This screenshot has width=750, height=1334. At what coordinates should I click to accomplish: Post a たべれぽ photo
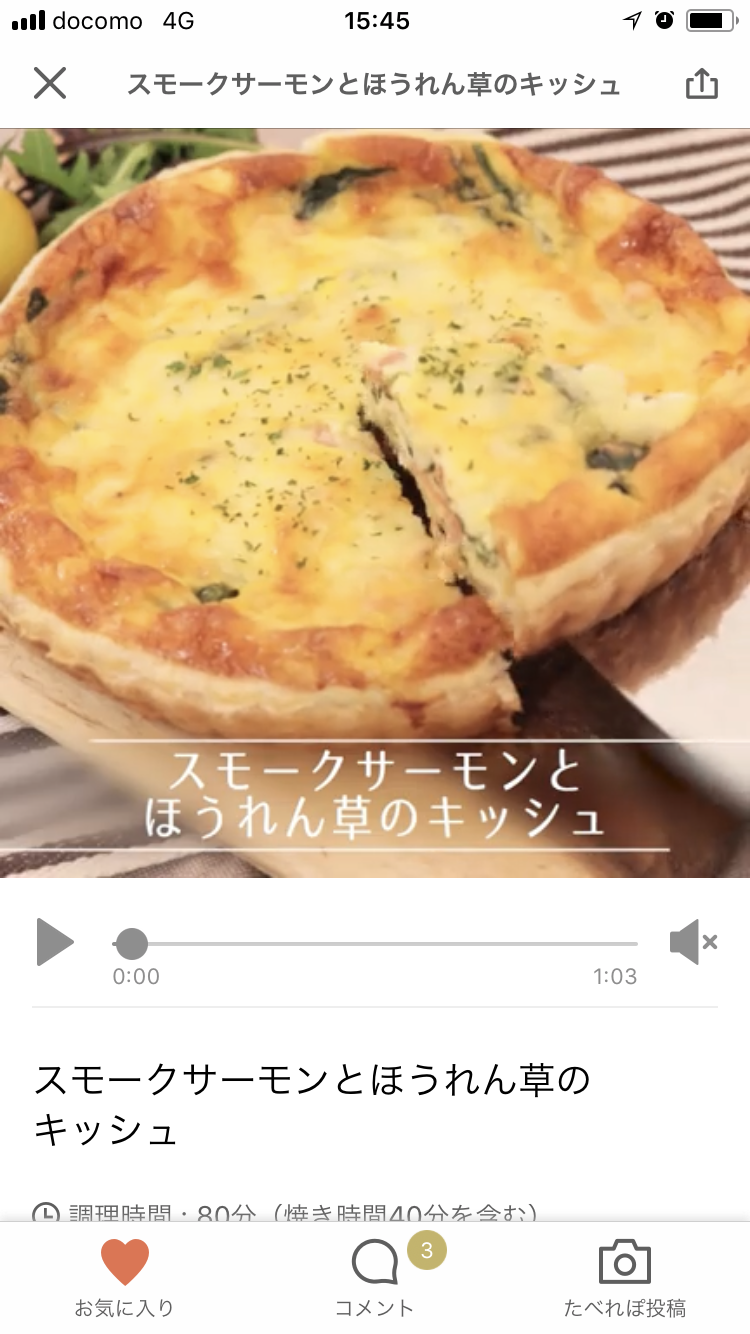click(x=625, y=1277)
